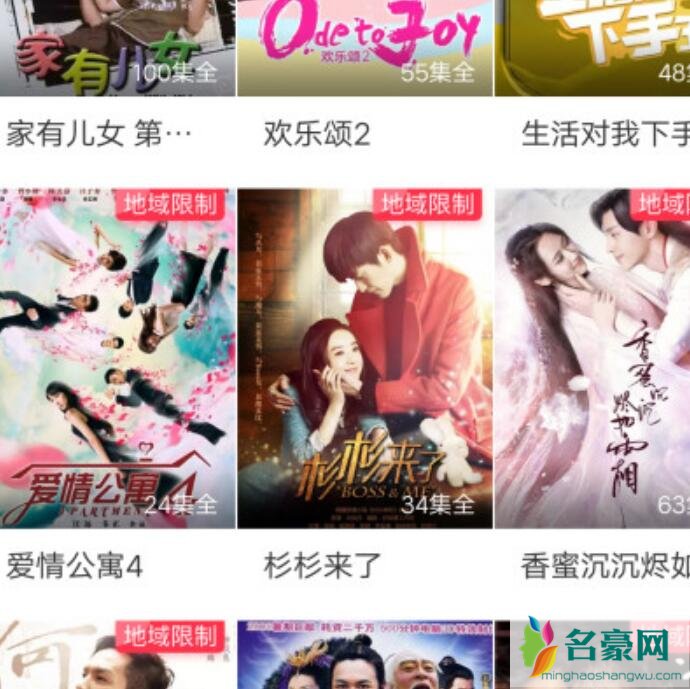This screenshot has width=690, height=689.
Task: Open the 香蜜沉沉烬如霜 drama poster
Action: click(x=592, y=358)
